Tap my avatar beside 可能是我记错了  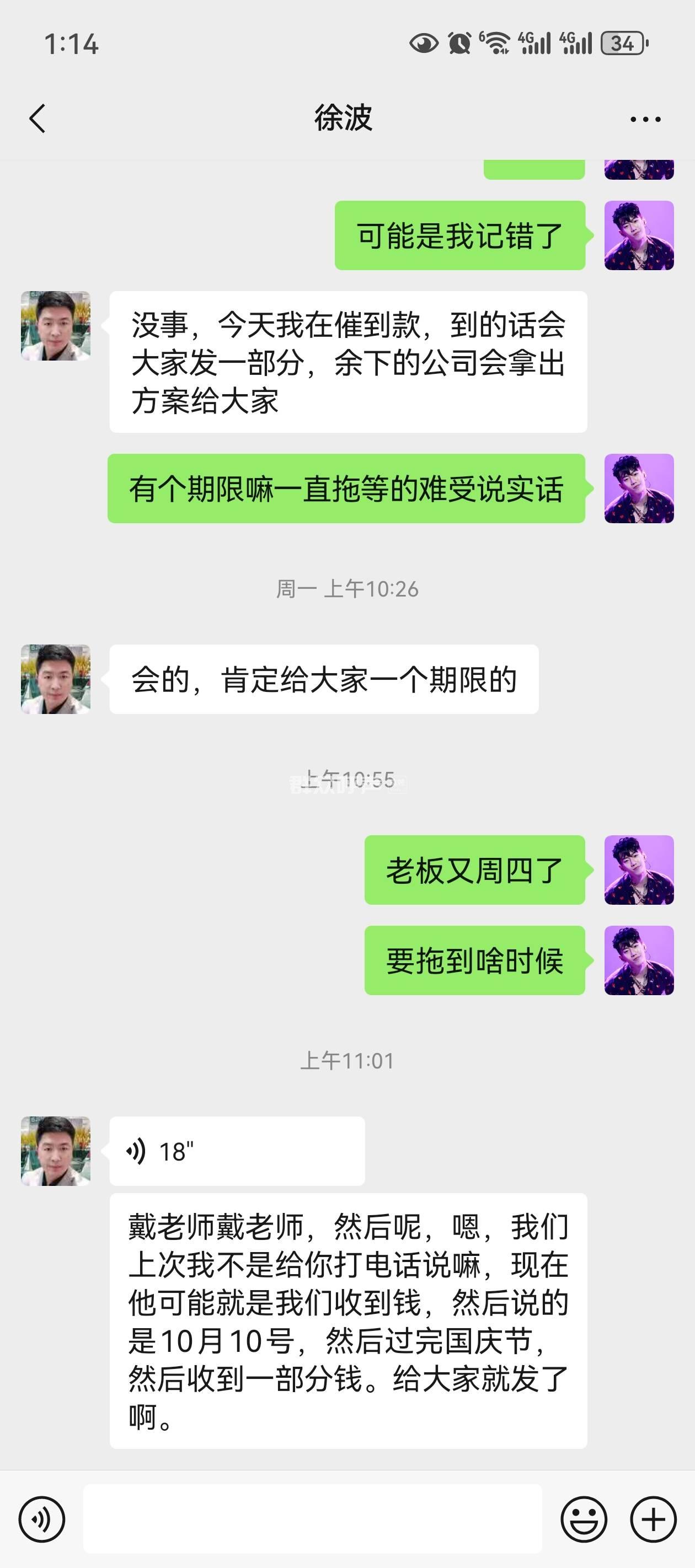[x=638, y=235]
